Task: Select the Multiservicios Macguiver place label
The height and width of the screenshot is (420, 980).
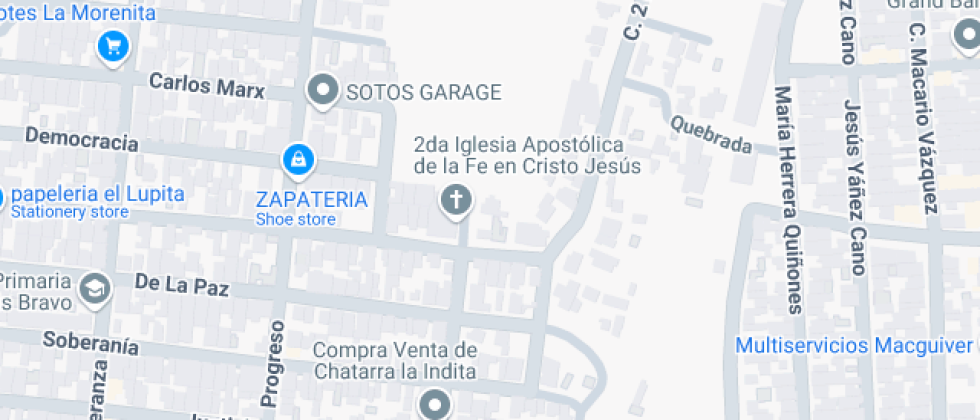Action: (854, 345)
